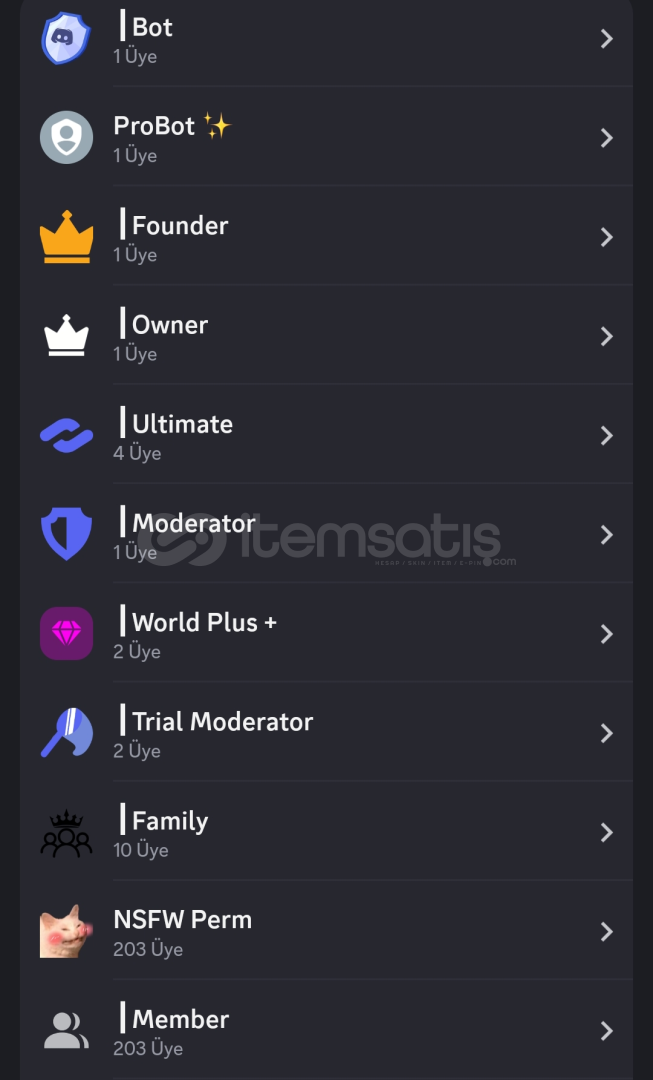View the Founder role details
The height and width of the screenshot is (1080, 653).
click(x=326, y=237)
